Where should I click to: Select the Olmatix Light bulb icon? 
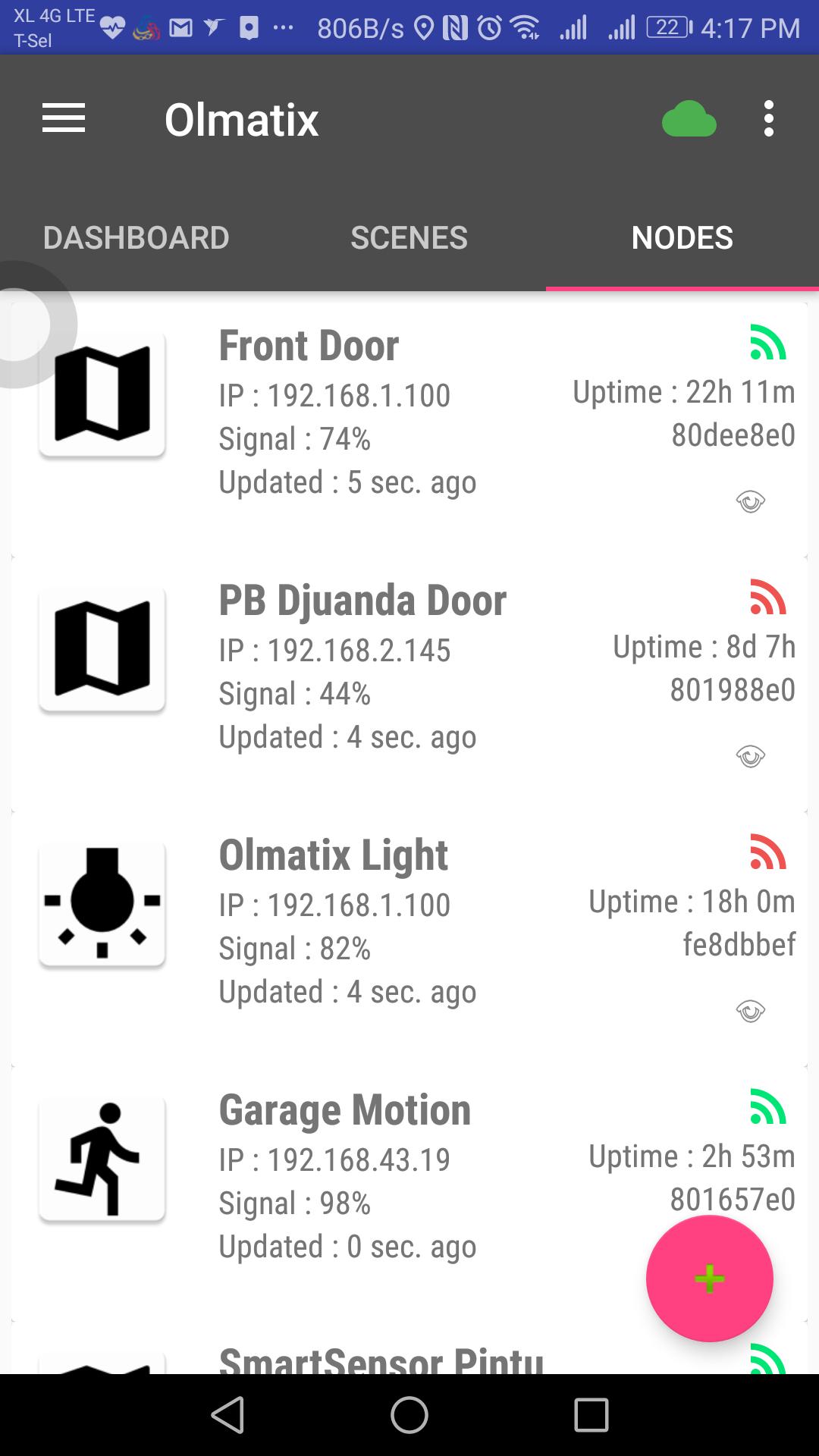102,903
